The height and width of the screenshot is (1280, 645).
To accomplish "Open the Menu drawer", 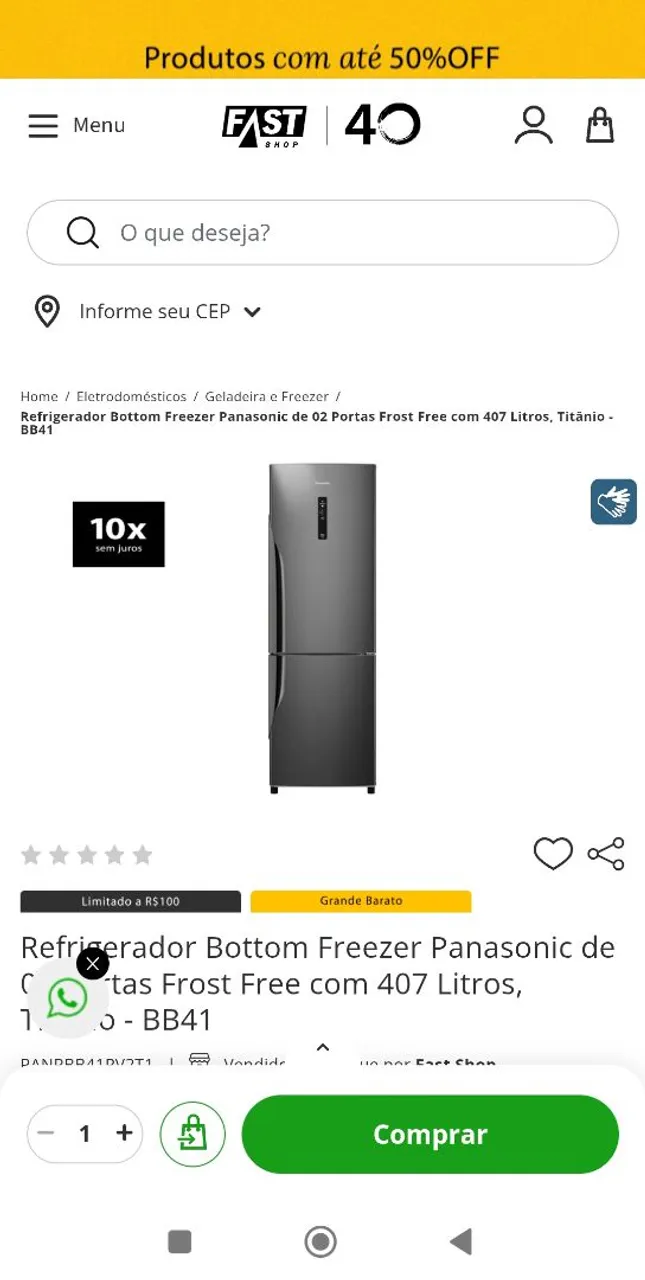I will pos(76,125).
